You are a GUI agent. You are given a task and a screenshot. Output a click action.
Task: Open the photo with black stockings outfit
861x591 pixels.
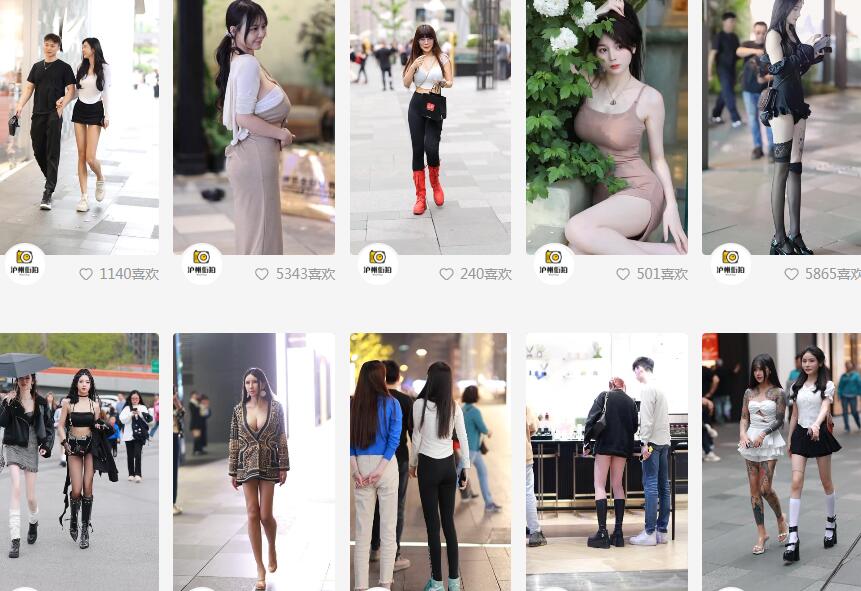(782, 125)
